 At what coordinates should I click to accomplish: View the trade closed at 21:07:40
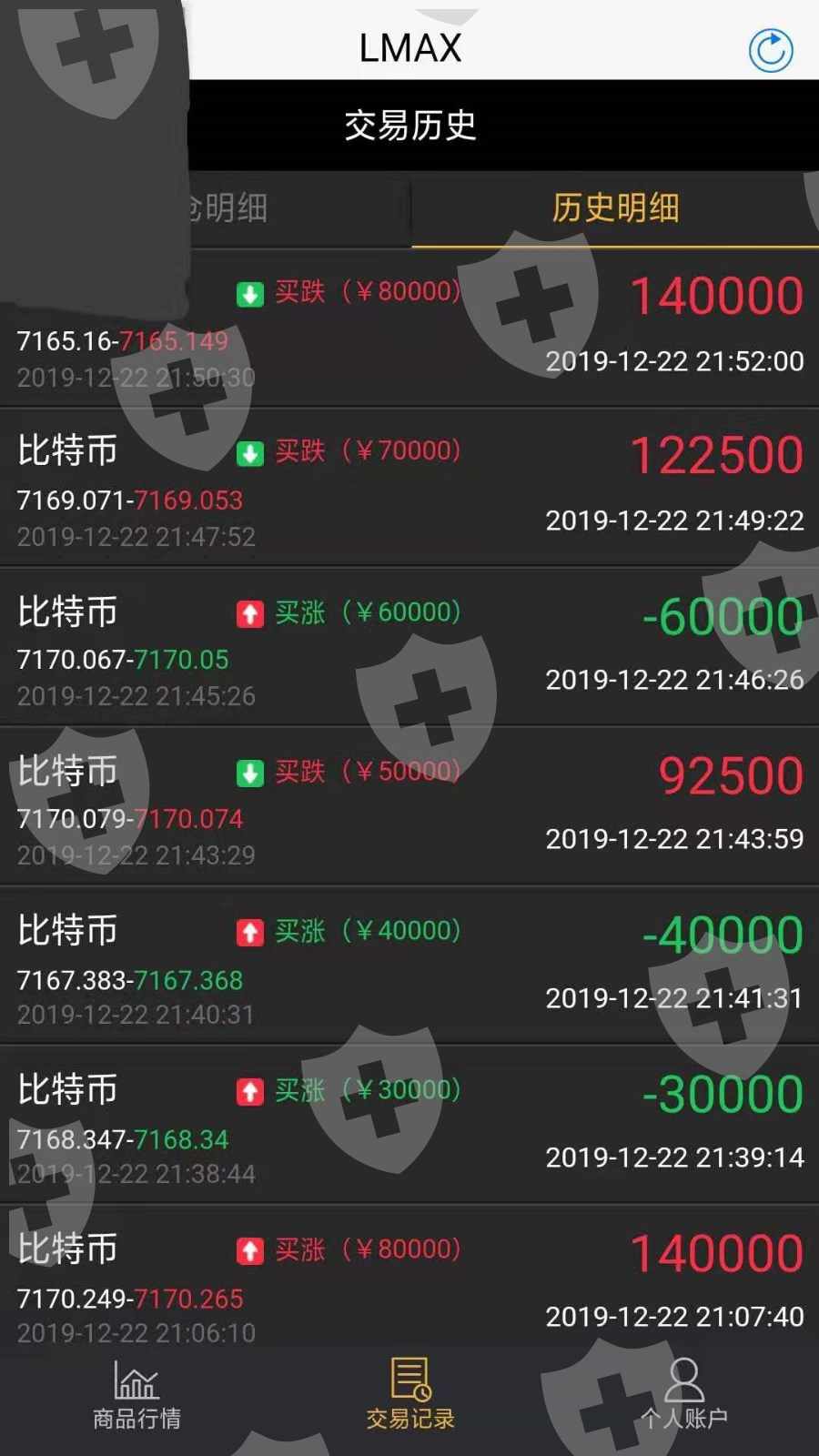tap(409, 1284)
